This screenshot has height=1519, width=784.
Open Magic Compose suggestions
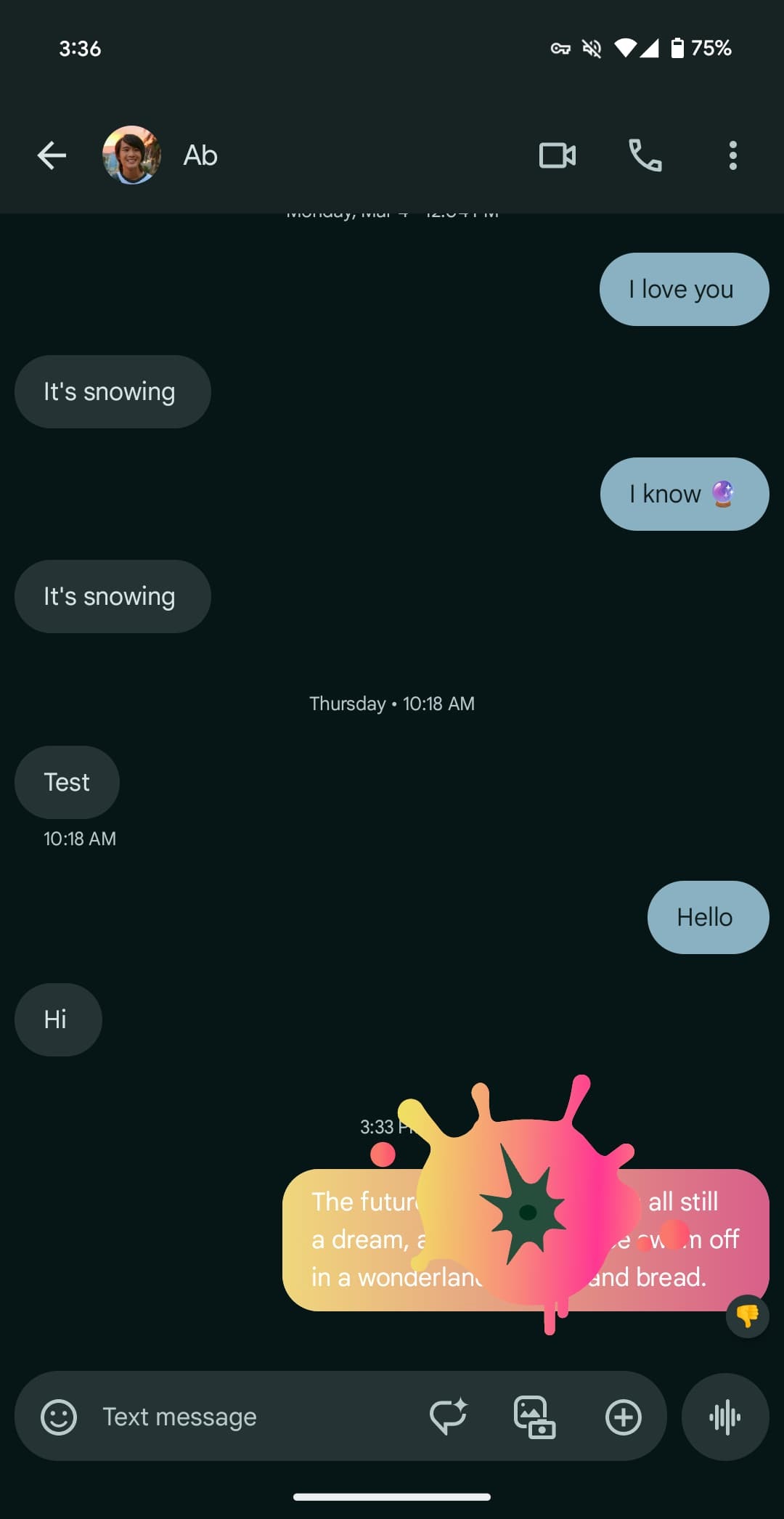tap(449, 1417)
